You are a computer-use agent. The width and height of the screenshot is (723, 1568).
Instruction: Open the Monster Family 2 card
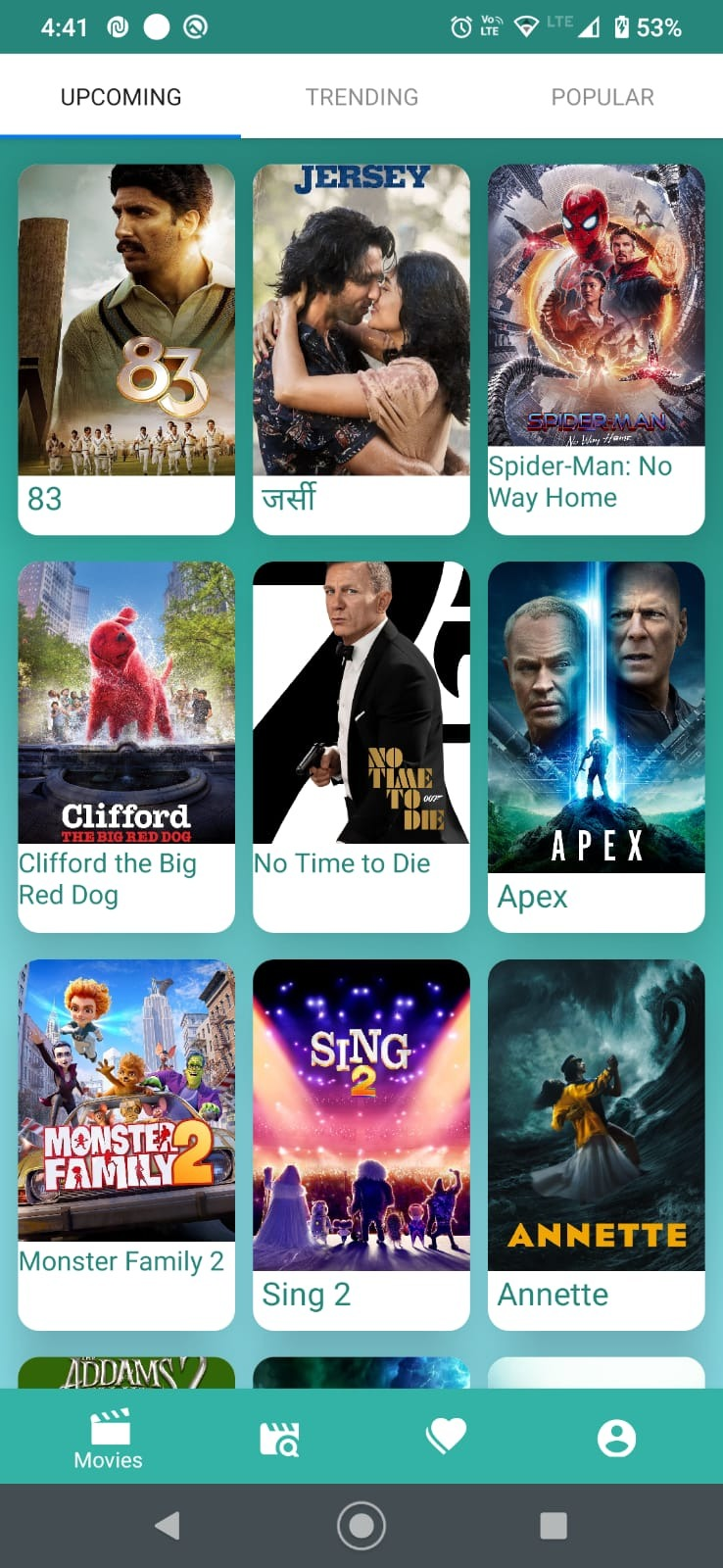[126, 1143]
